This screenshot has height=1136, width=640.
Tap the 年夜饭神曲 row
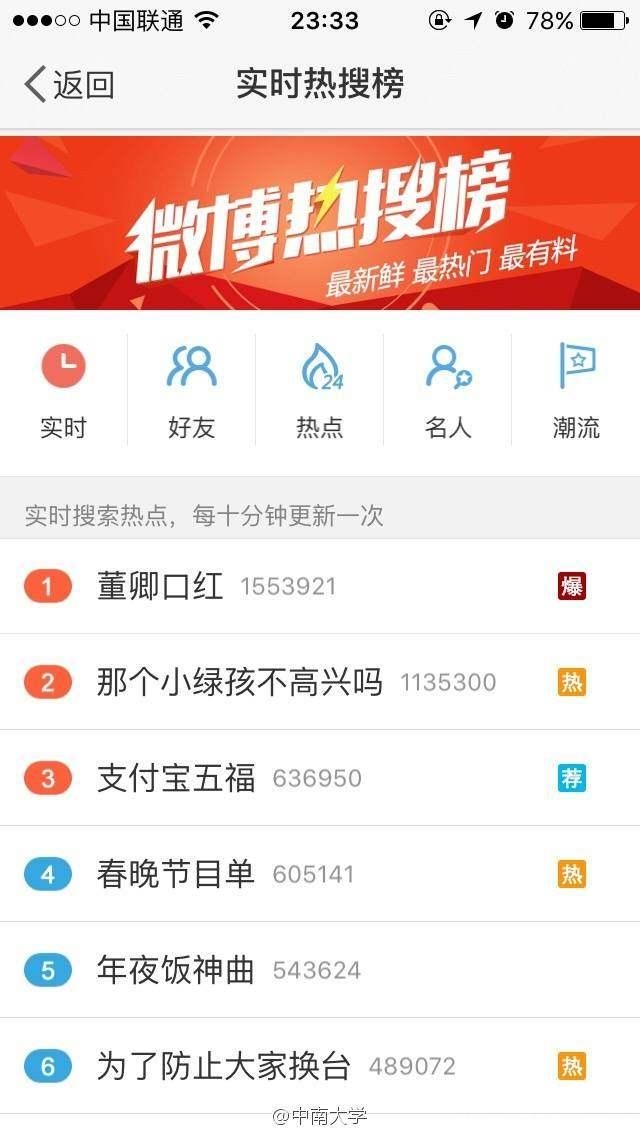pyautogui.click(x=176, y=970)
